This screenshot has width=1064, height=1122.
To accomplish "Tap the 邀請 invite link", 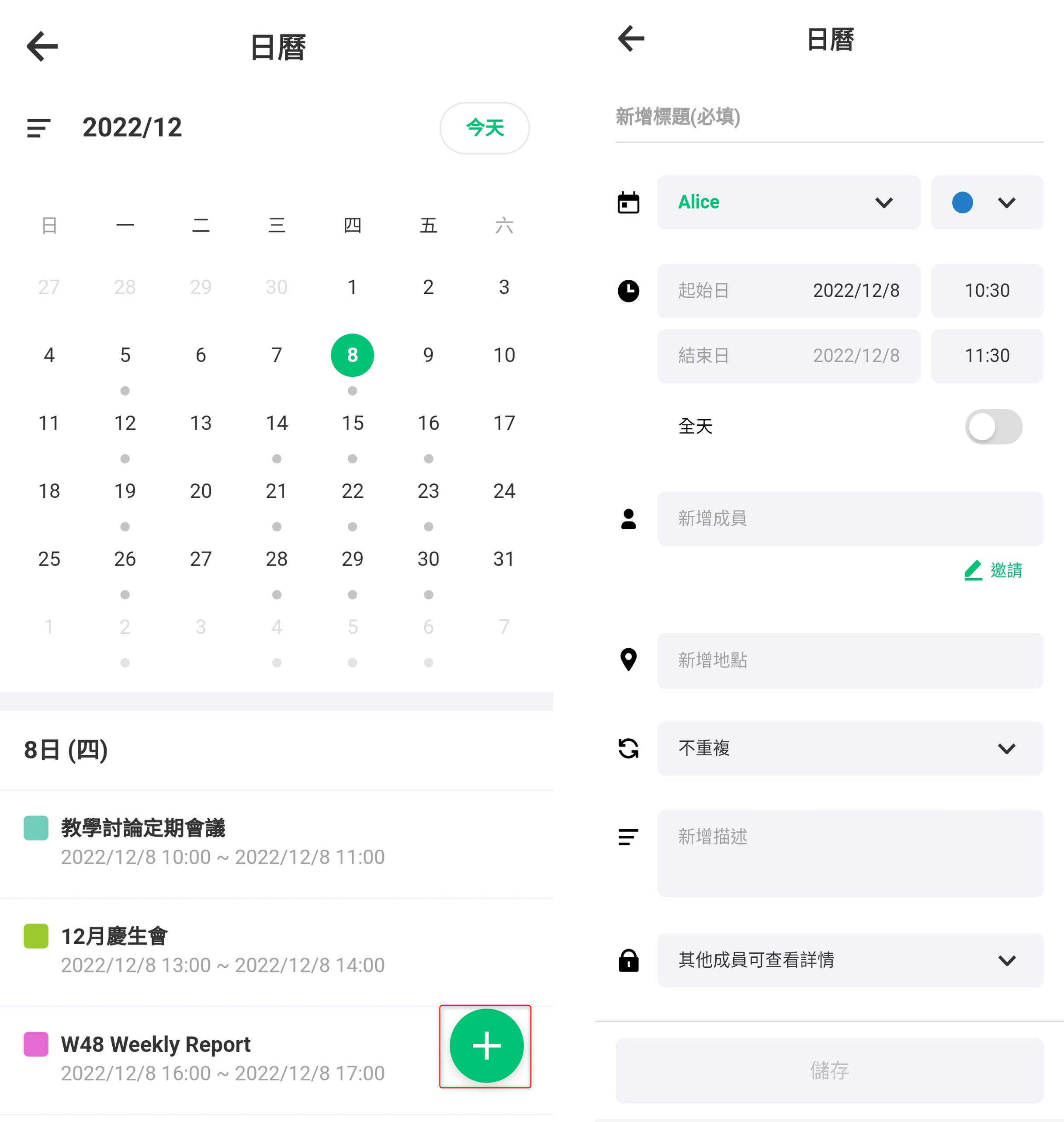I will click(993, 570).
